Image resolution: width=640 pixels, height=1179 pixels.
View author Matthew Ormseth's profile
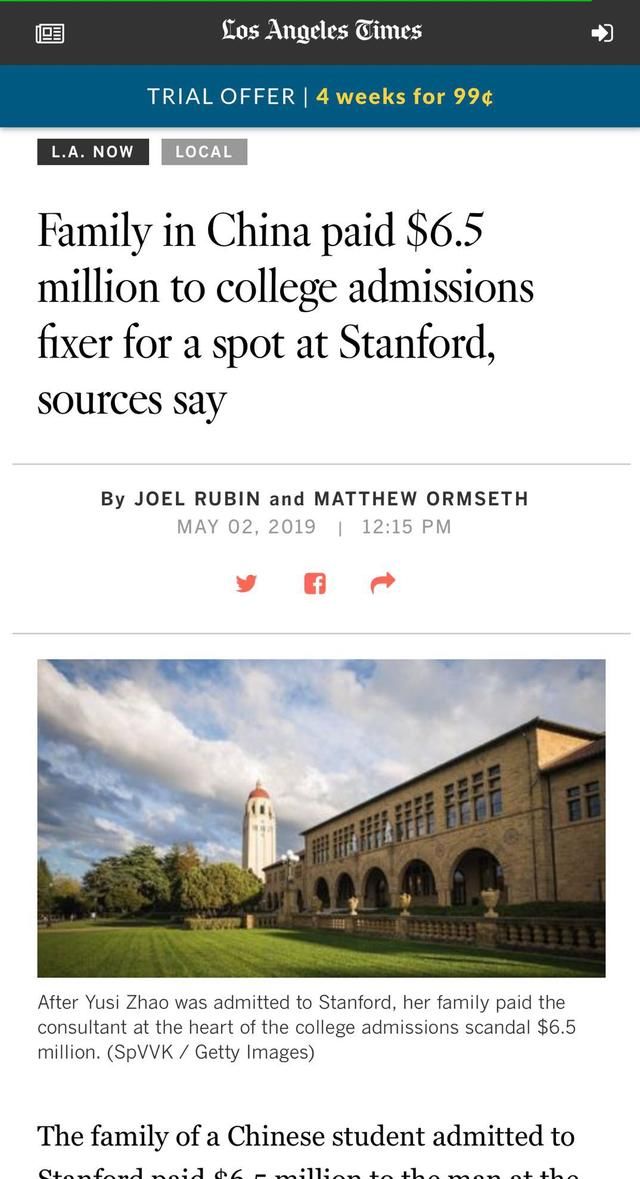[x=421, y=498]
